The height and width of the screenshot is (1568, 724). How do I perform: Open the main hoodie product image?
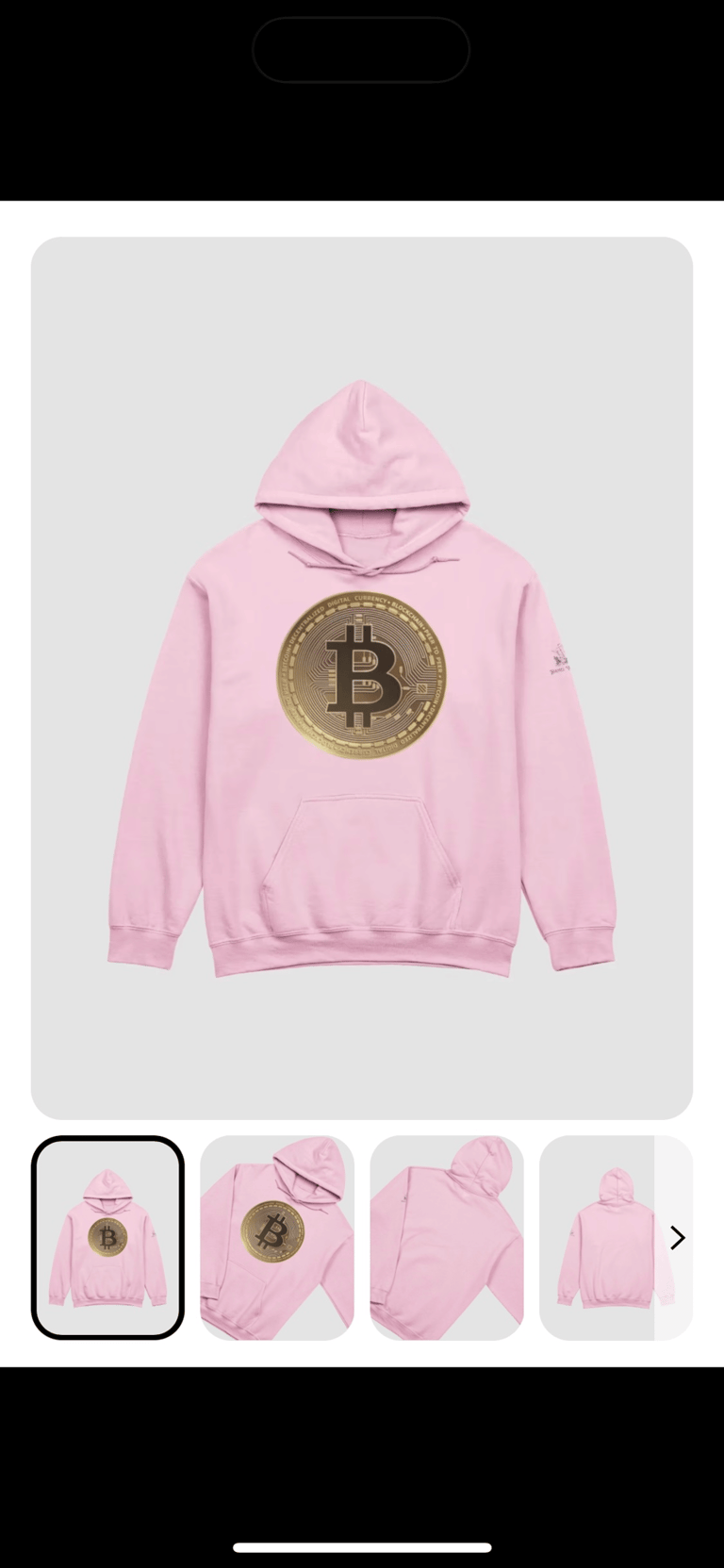[362, 677]
